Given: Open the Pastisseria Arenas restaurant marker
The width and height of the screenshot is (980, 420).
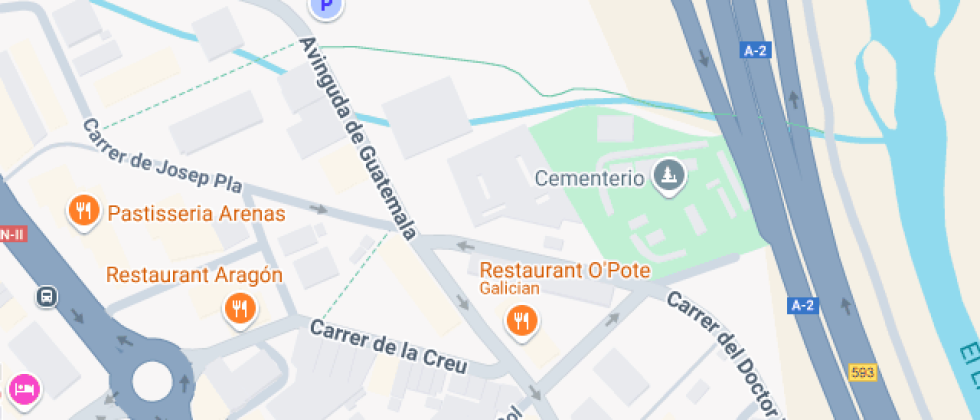Looking at the screenshot, I should [84, 211].
